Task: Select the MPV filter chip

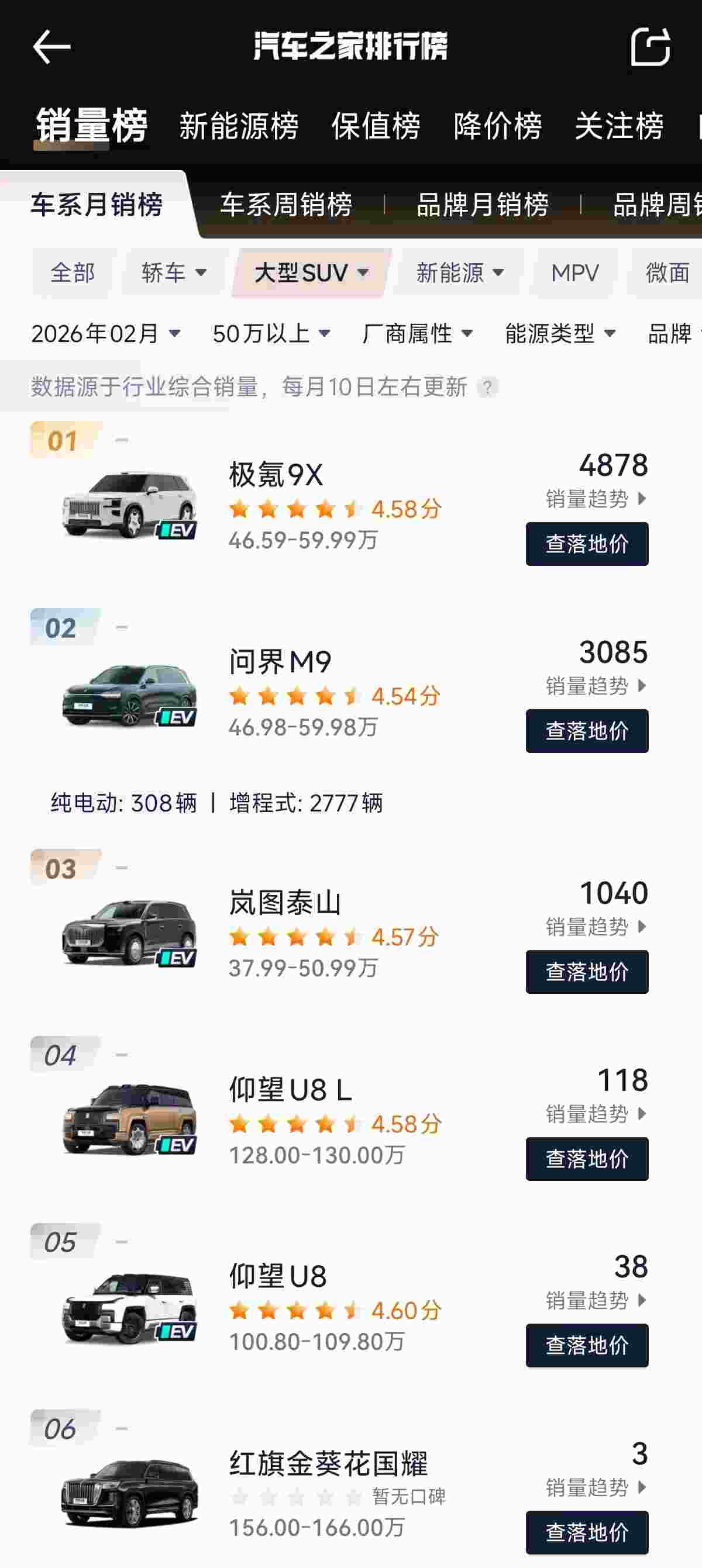Action: [x=573, y=273]
